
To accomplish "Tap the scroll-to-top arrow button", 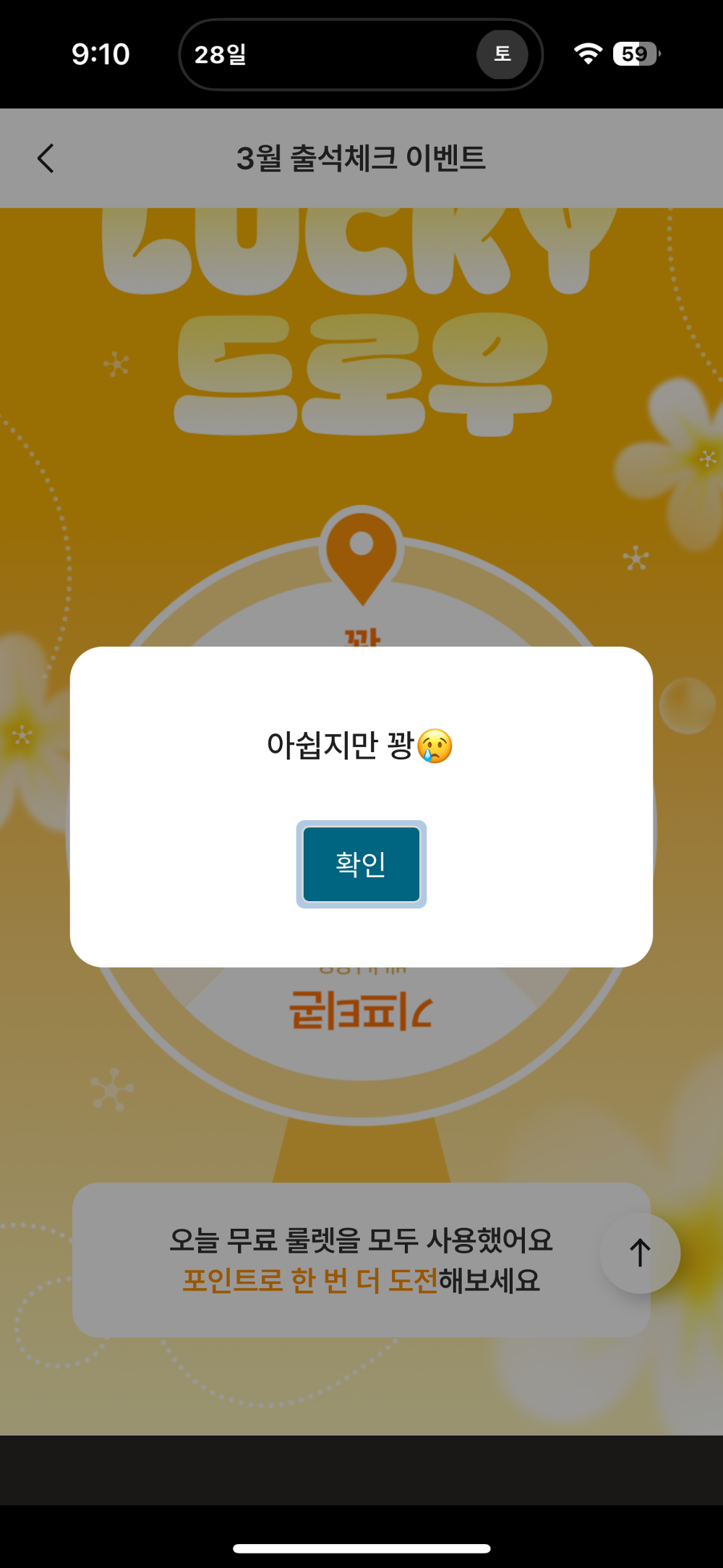I will pyautogui.click(x=638, y=1253).
